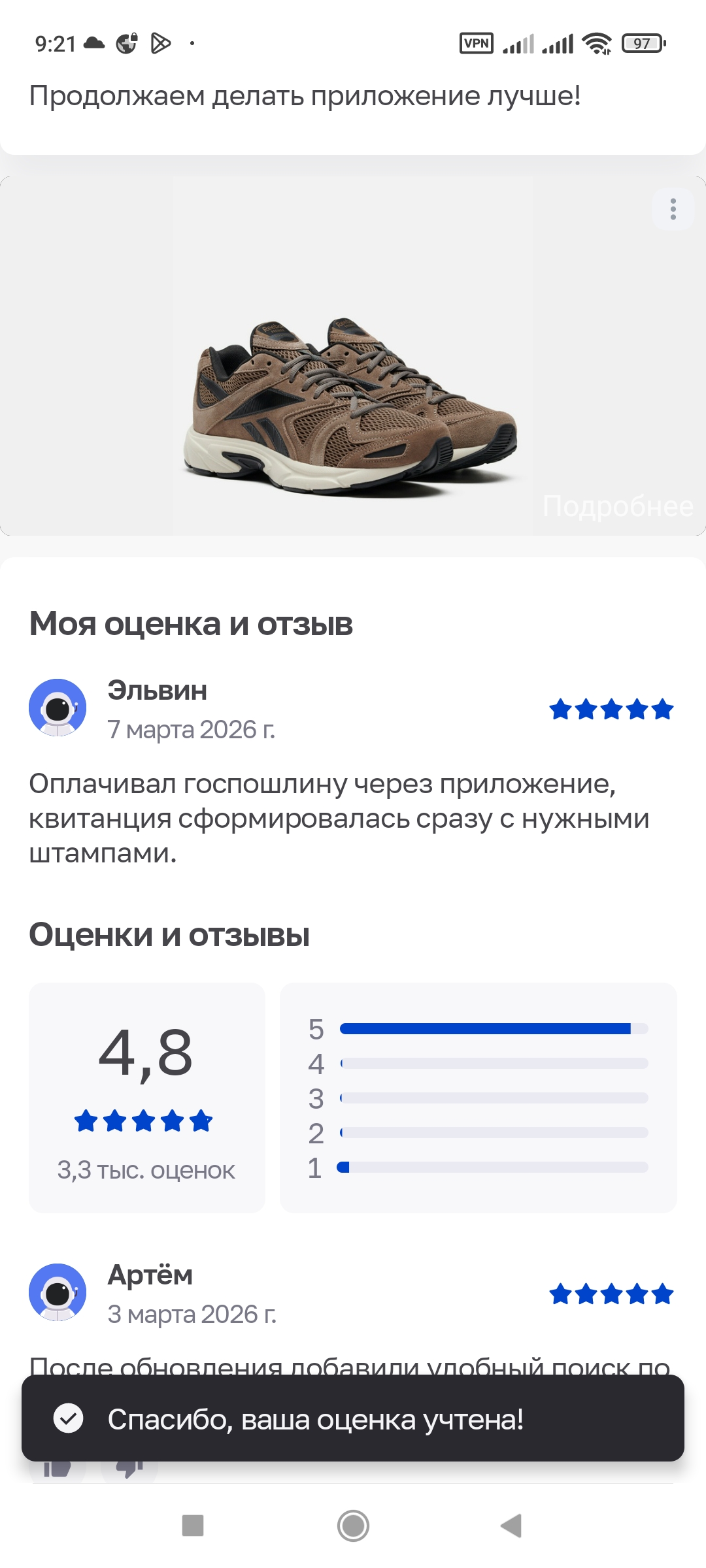Go back using the system back button
Image resolution: width=706 pixels, height=1568 pixels.
[511, 1526]
